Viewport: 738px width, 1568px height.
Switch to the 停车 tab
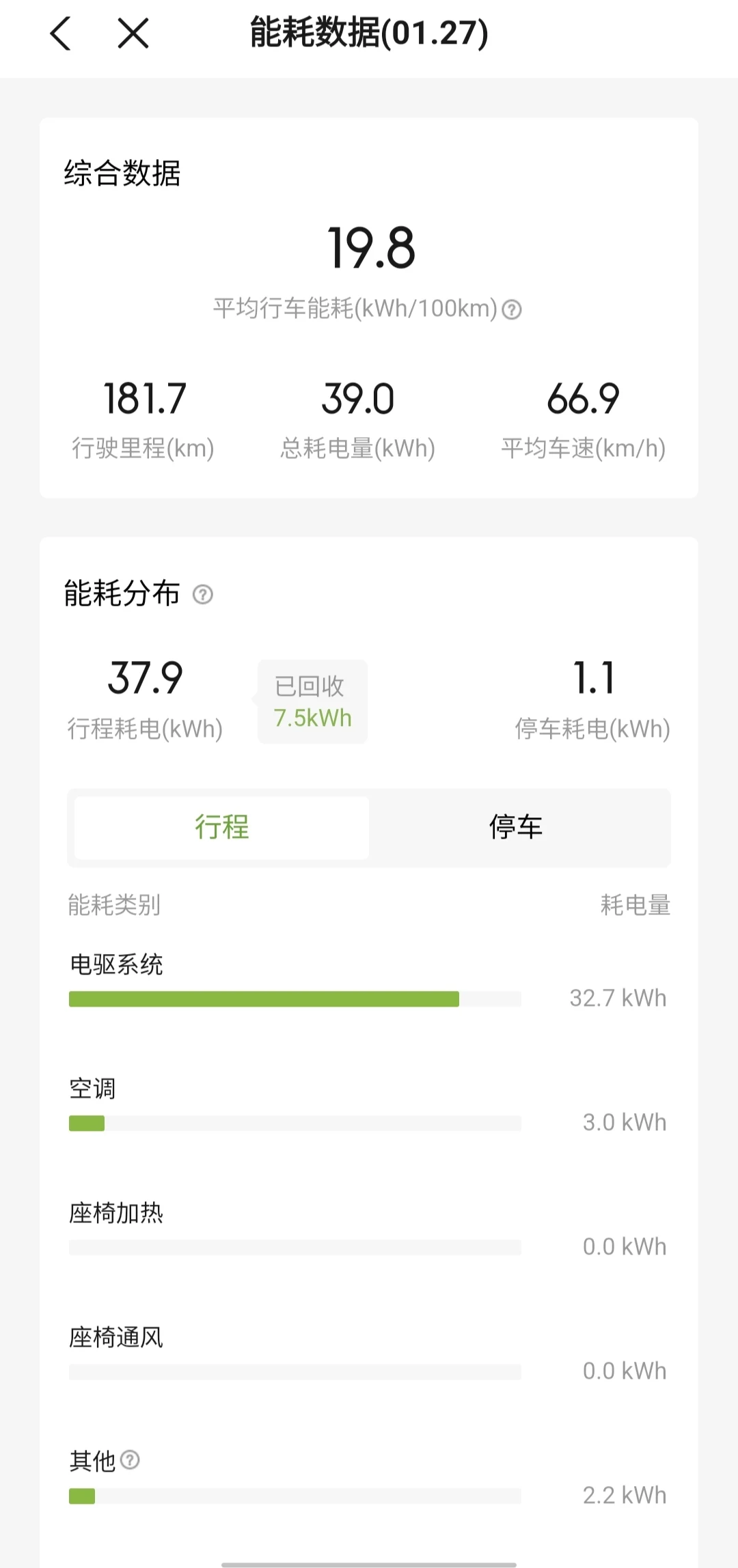516,827
